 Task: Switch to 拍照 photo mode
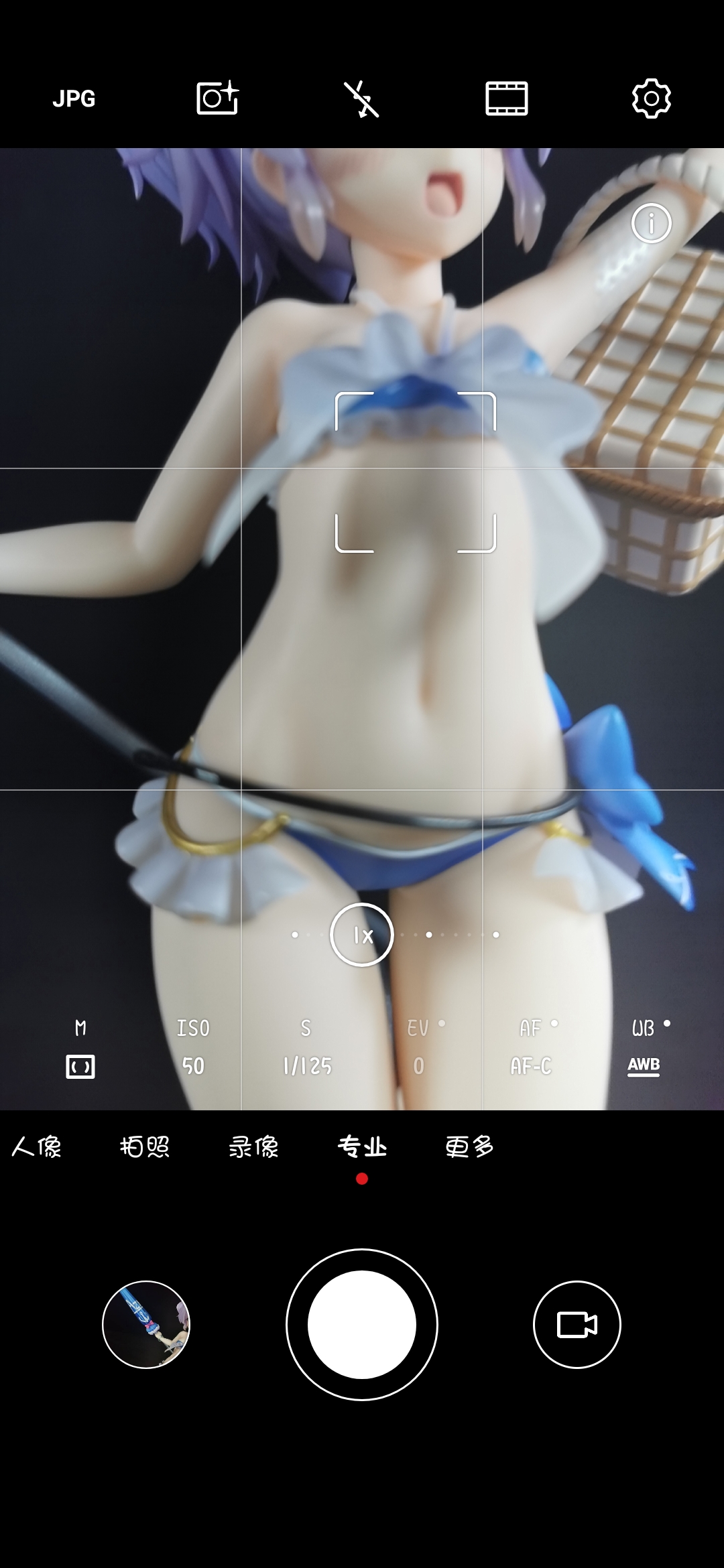coord(145,1147)
